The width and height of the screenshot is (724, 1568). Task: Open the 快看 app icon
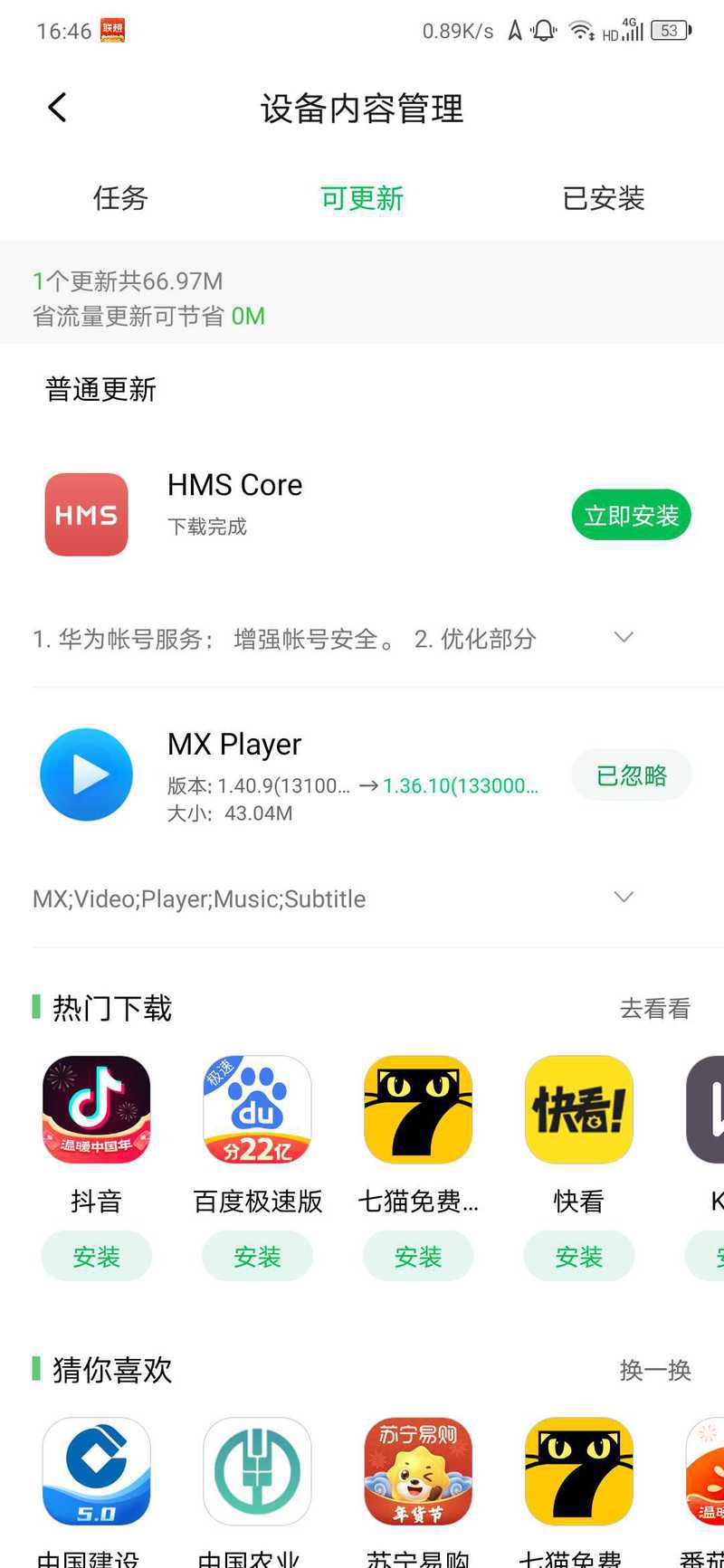click(578, 1109)
